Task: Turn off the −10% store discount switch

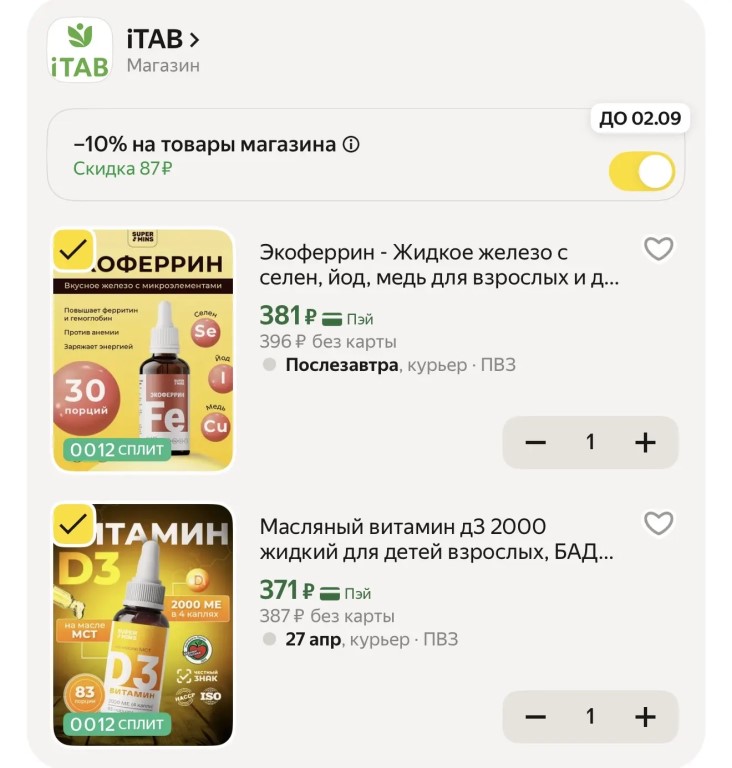Action: 641,171
